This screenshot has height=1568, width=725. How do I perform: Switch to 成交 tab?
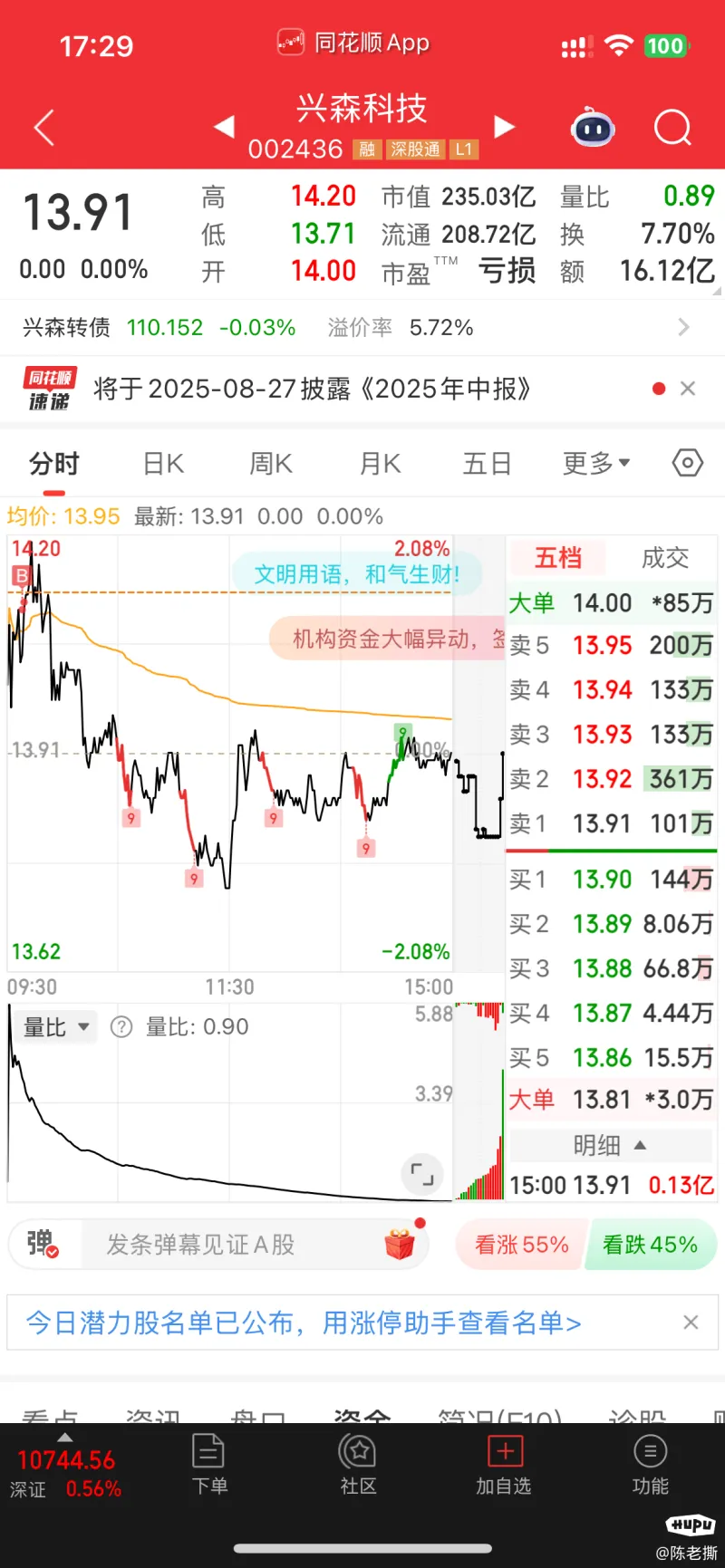click(x=665, y=558)
